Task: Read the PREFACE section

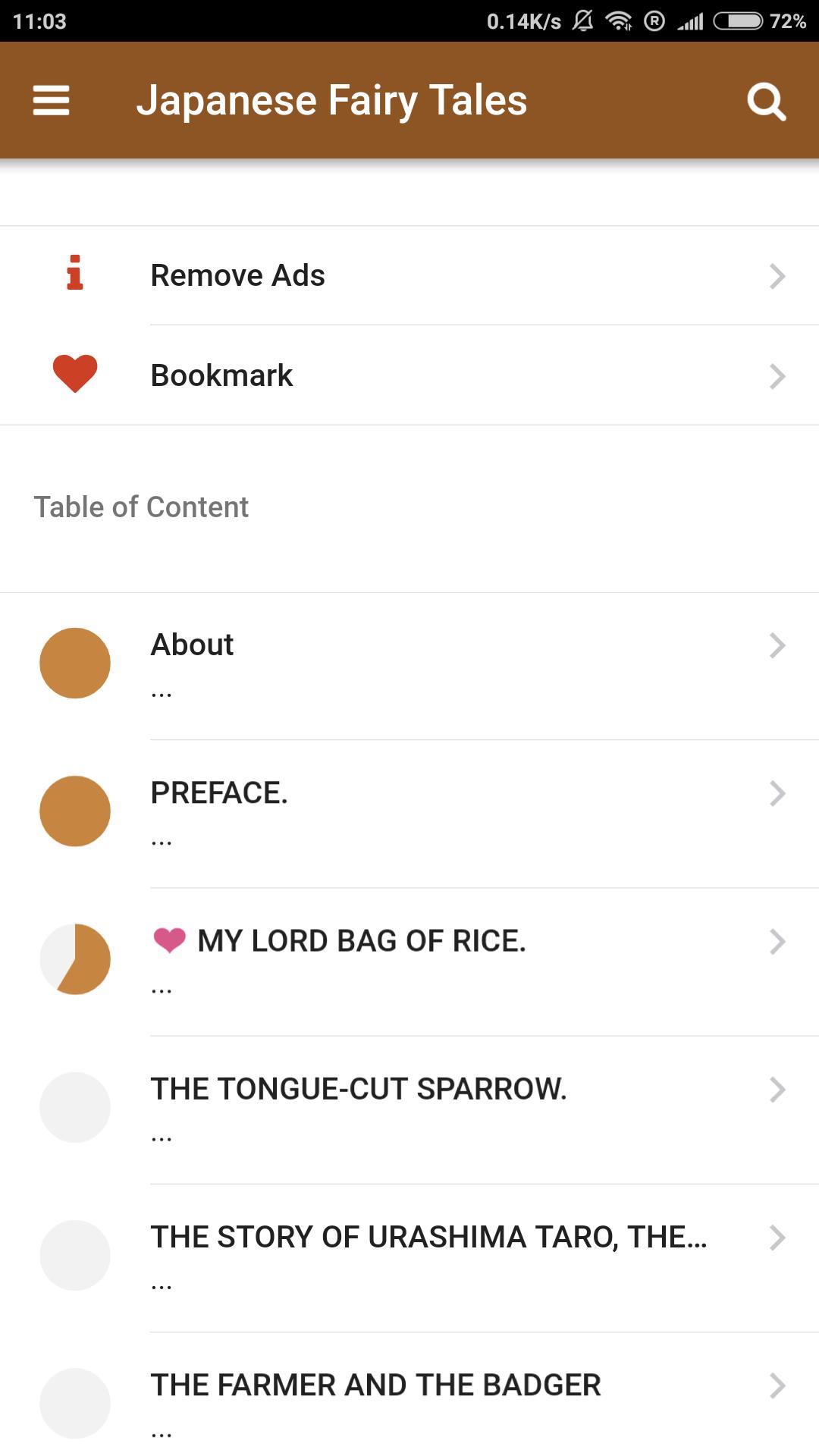Action: pos(409,814)
